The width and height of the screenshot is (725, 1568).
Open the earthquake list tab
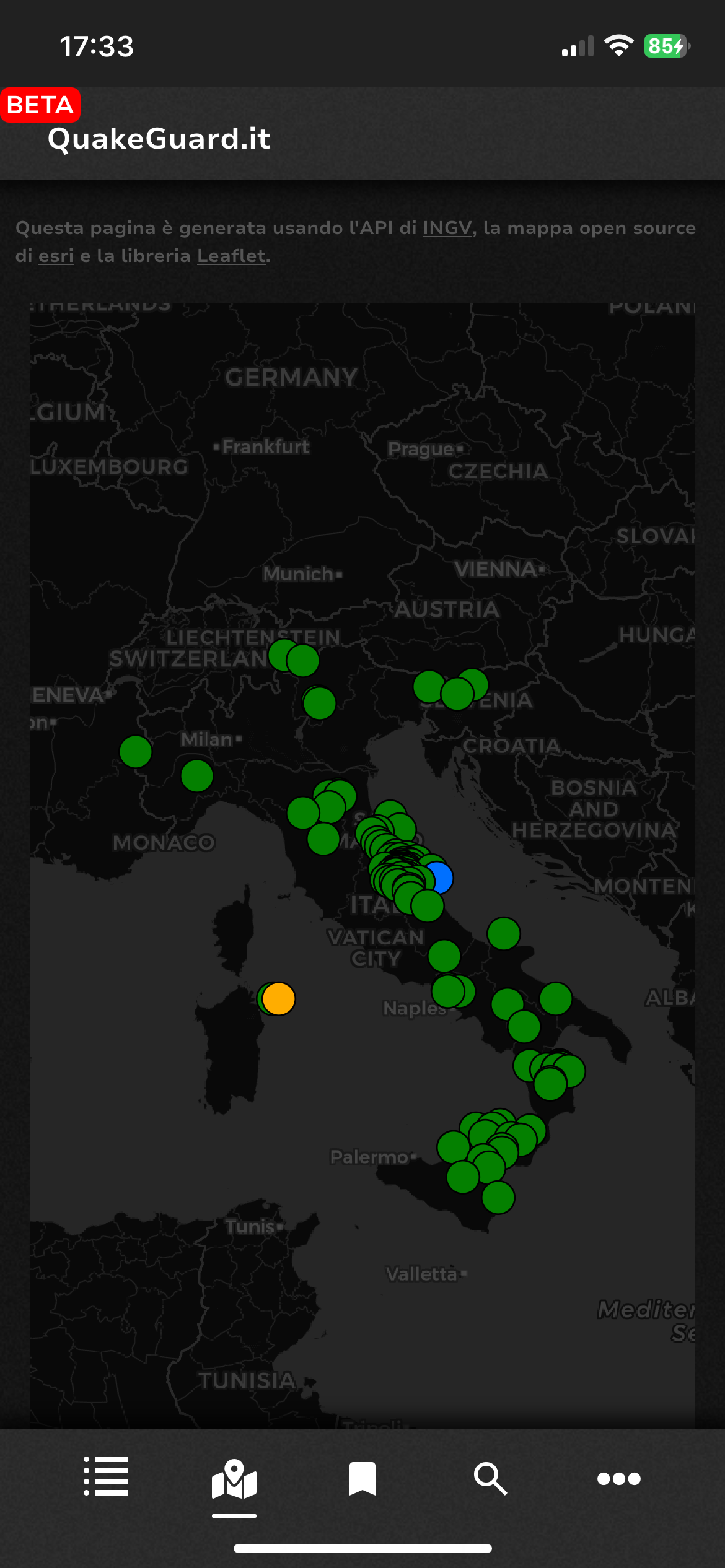click(107, 1477)
